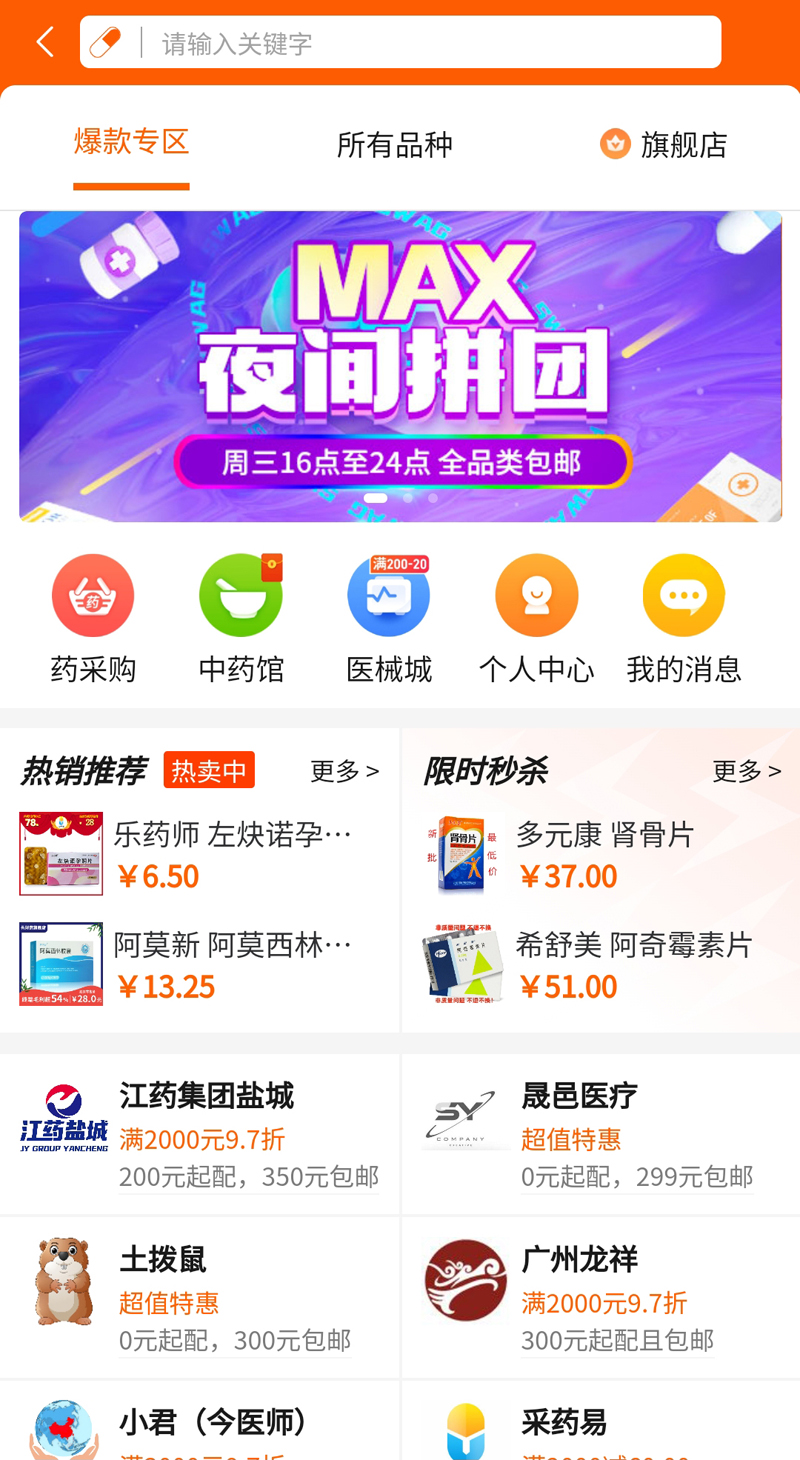Open 多元康 肾骨片 flash sale item
Viewport: 800px width, 1460px height.
pos(600,854)
